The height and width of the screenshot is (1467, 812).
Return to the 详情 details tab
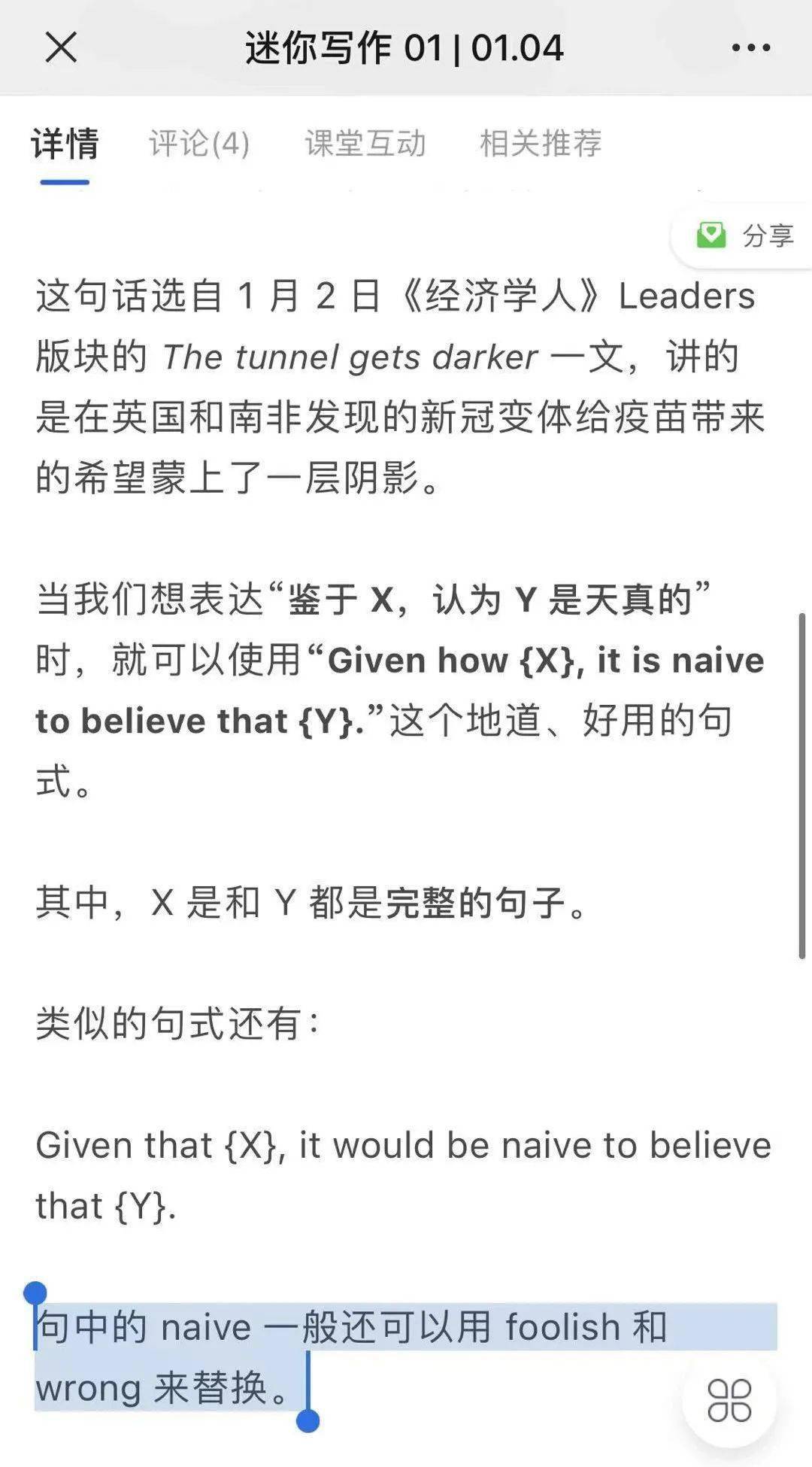tap(64, 143)
